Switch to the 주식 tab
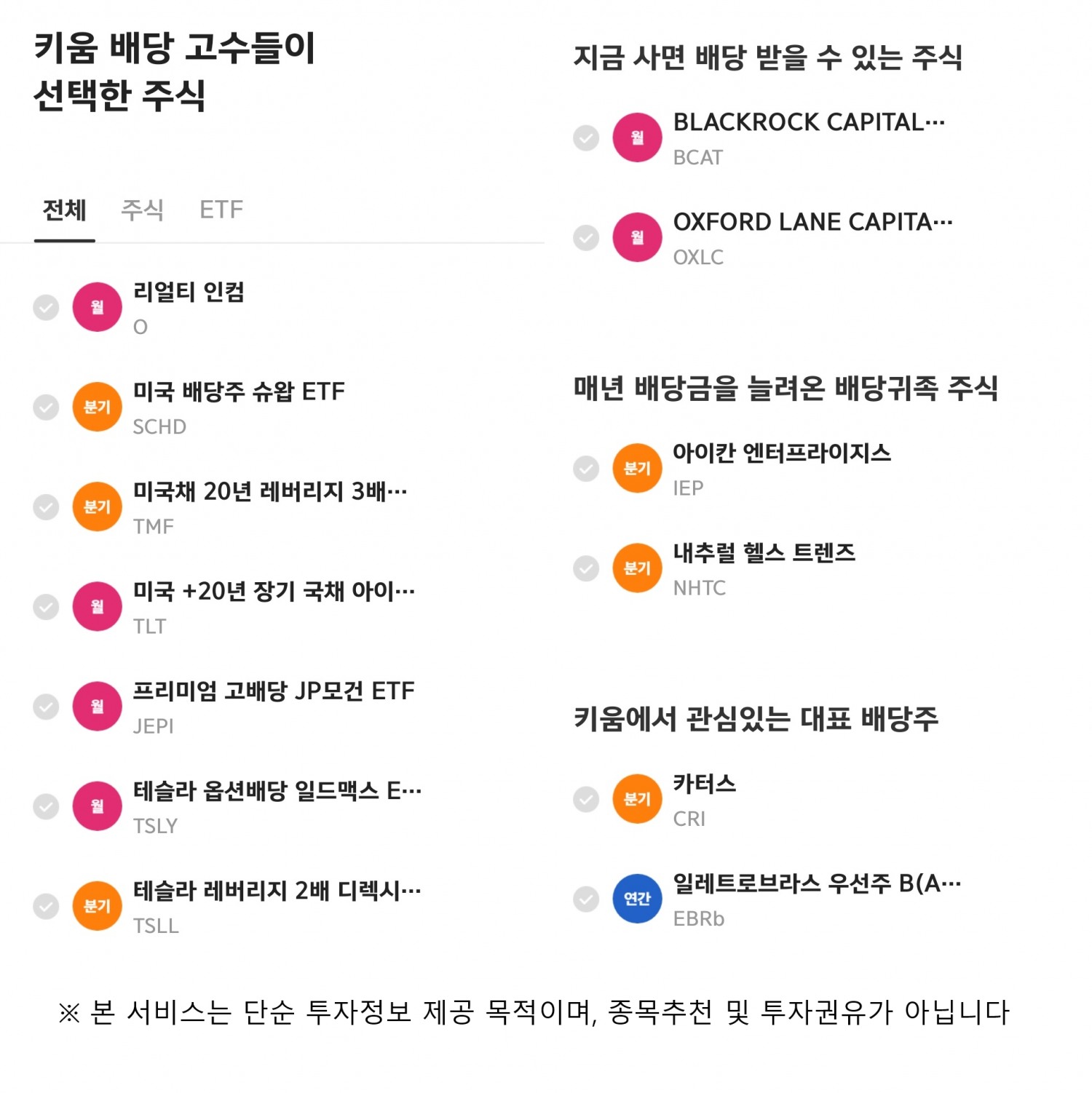 (x=143, y=210)
